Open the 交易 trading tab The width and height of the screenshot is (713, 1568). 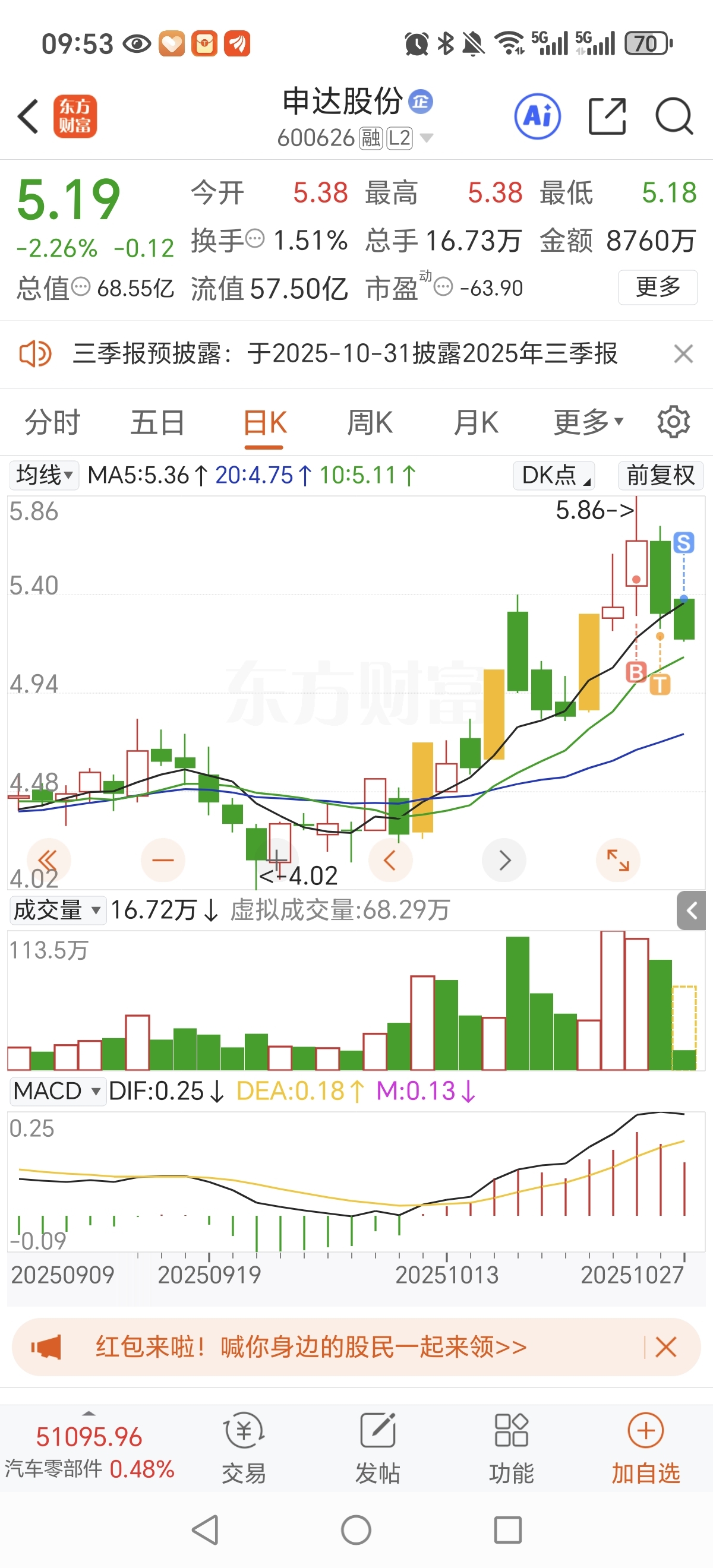[244, 1449]
